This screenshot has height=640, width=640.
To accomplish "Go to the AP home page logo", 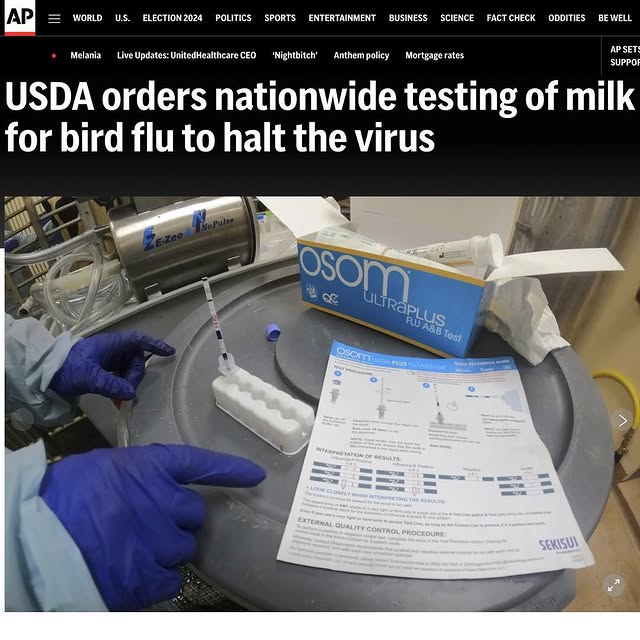I will click(19, 18).
